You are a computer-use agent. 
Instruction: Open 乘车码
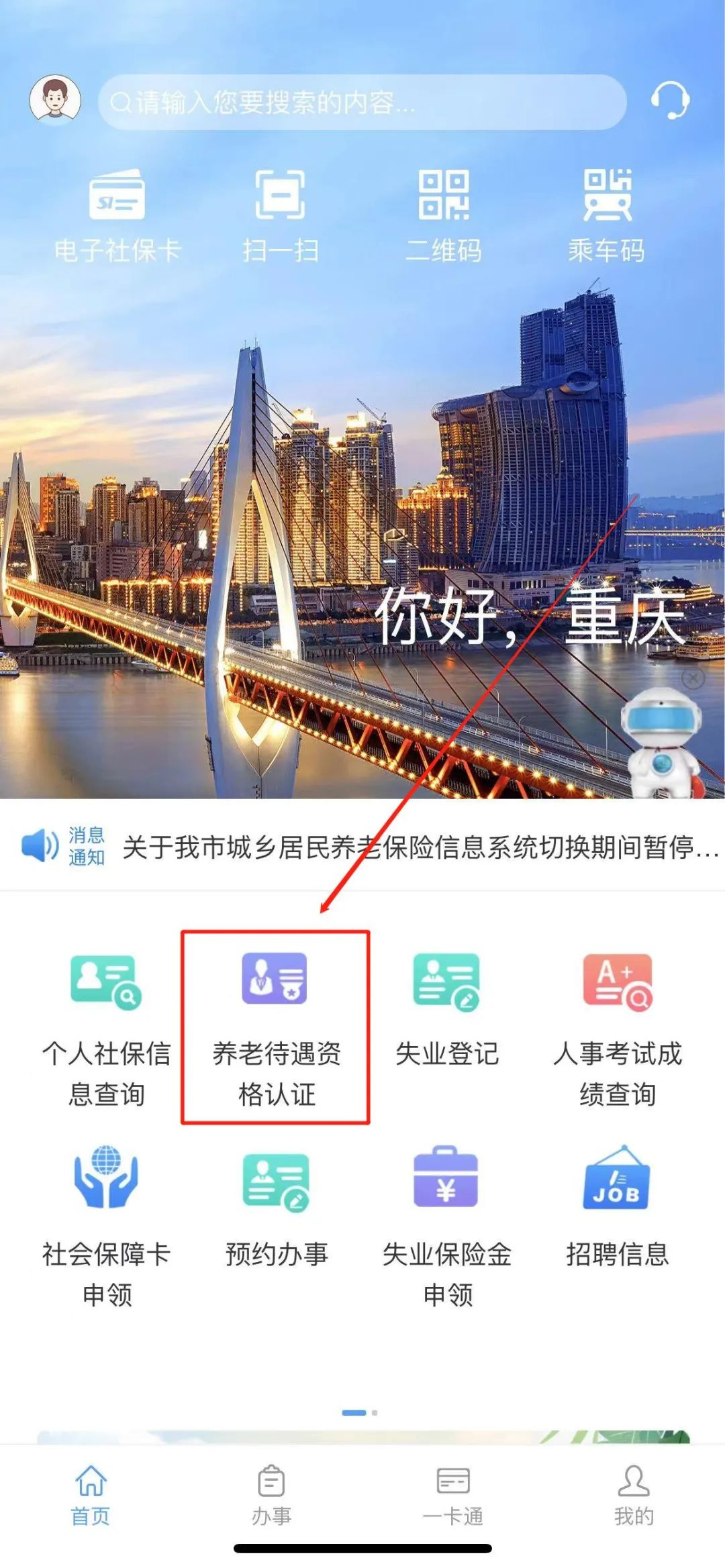pyautogui.click(x=607, y=215)
